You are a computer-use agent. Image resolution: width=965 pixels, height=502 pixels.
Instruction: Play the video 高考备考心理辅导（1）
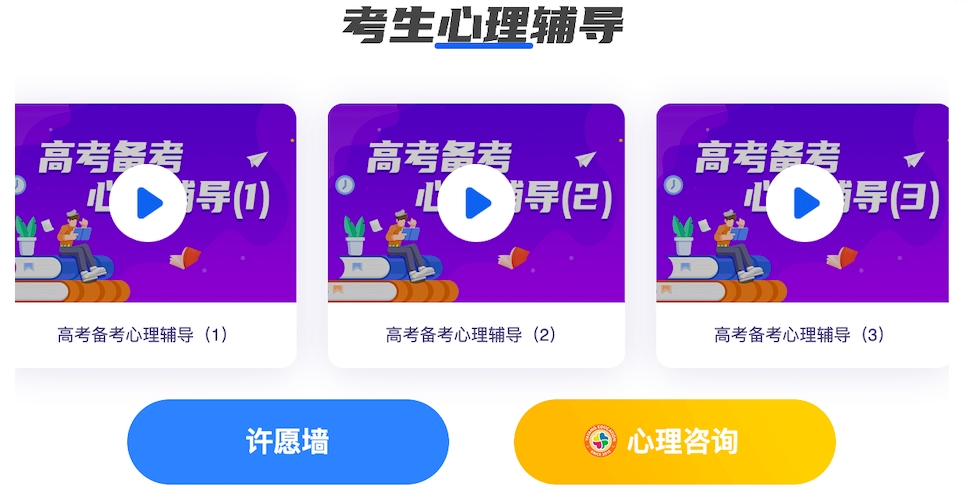148,204
